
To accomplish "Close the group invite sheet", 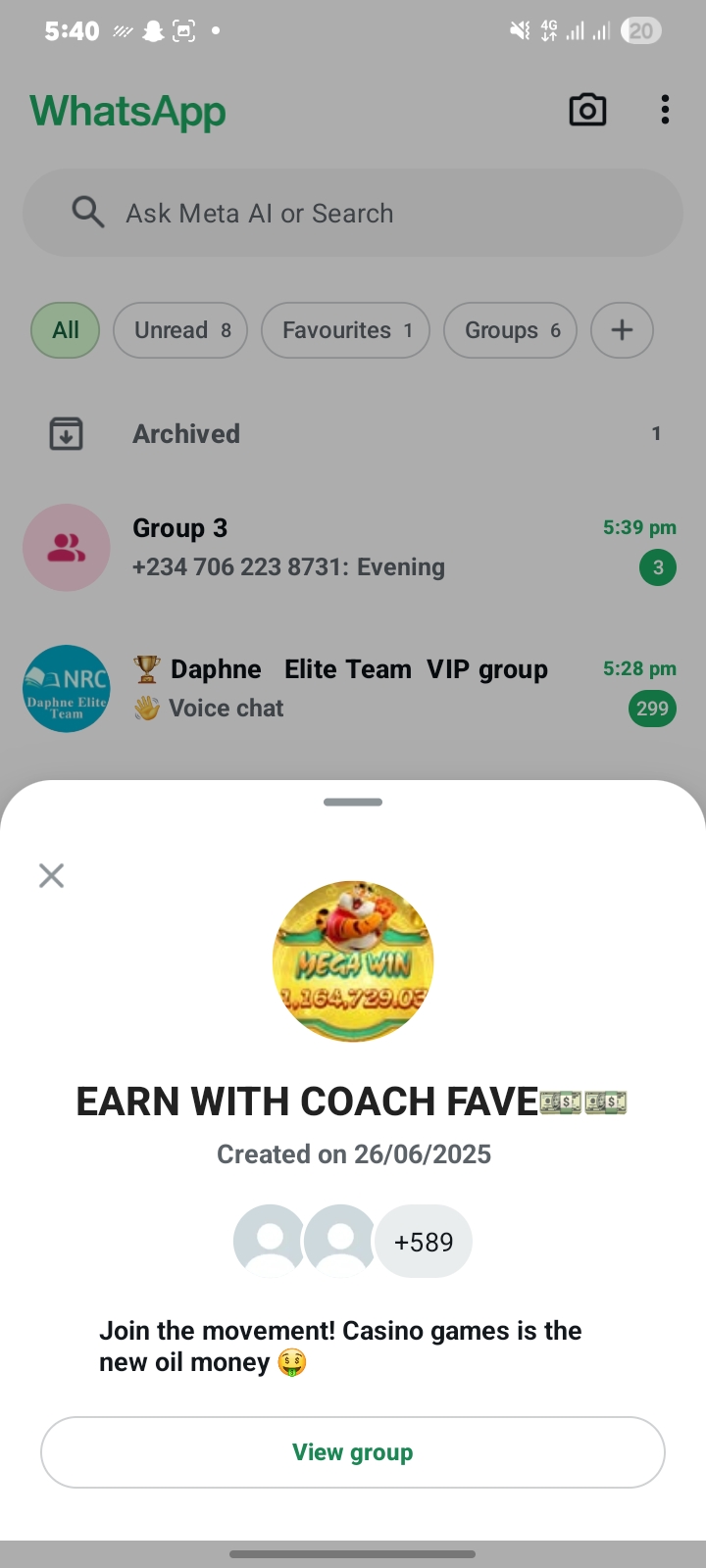I will point(51,875).
